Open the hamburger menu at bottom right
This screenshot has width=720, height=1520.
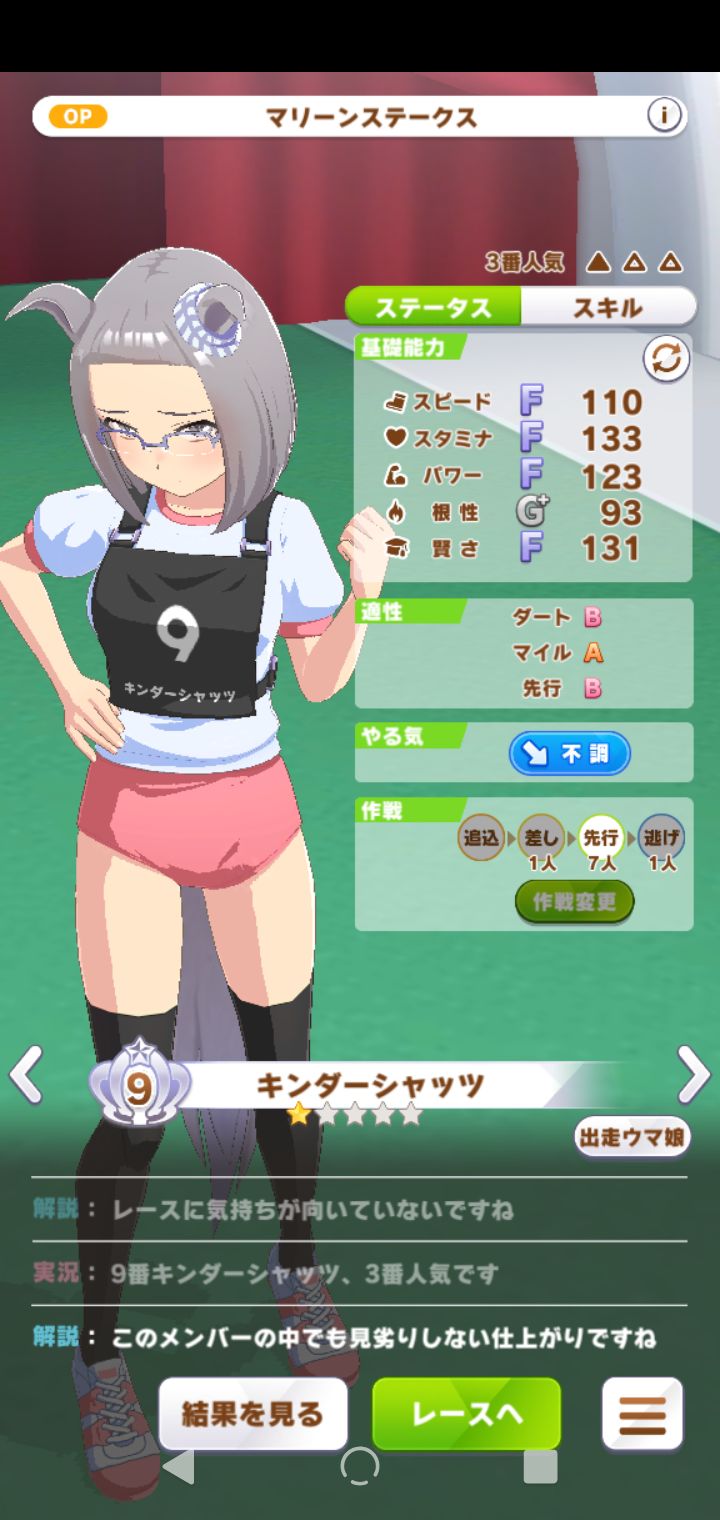coord(644,1413)
